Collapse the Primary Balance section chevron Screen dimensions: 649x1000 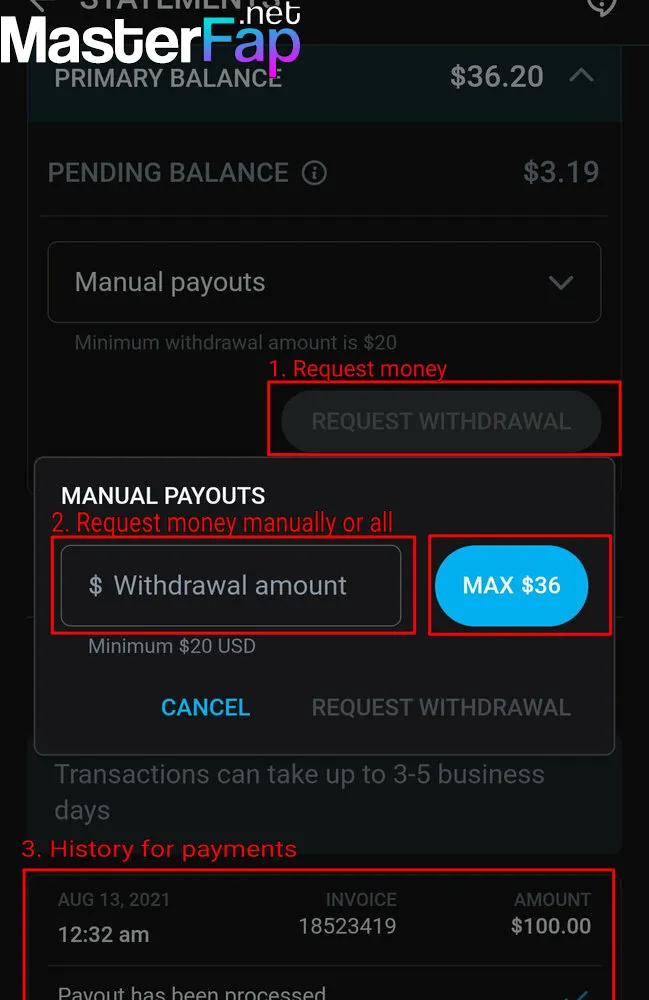click(581, 76)
